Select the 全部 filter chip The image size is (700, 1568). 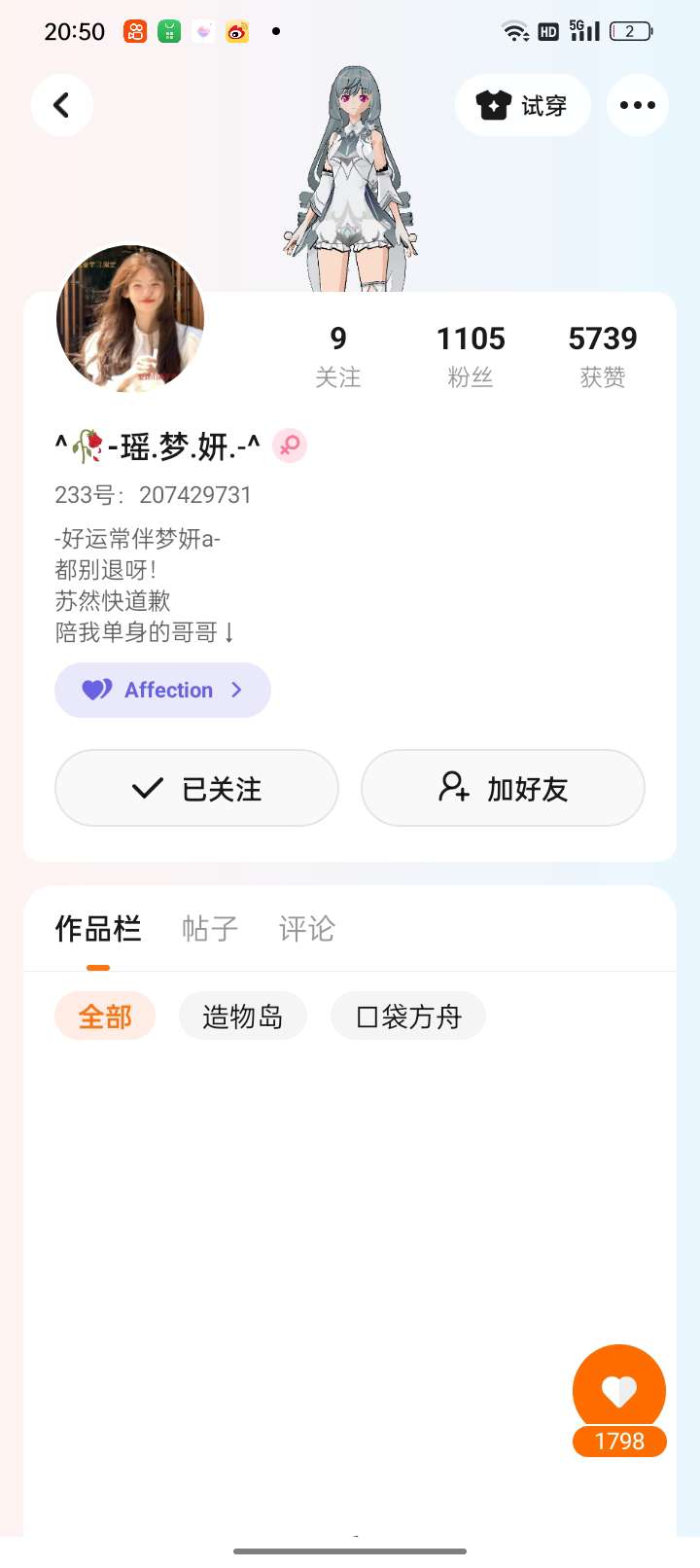tap(105, 1016)
